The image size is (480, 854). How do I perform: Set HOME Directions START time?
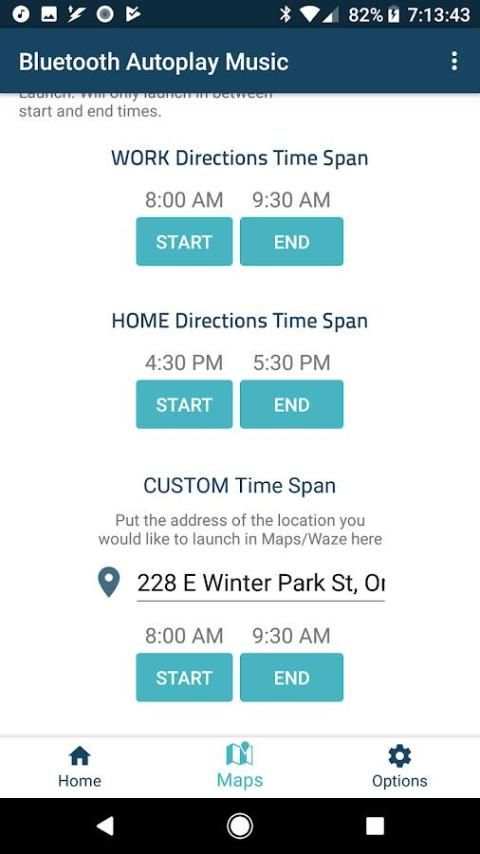184,404
